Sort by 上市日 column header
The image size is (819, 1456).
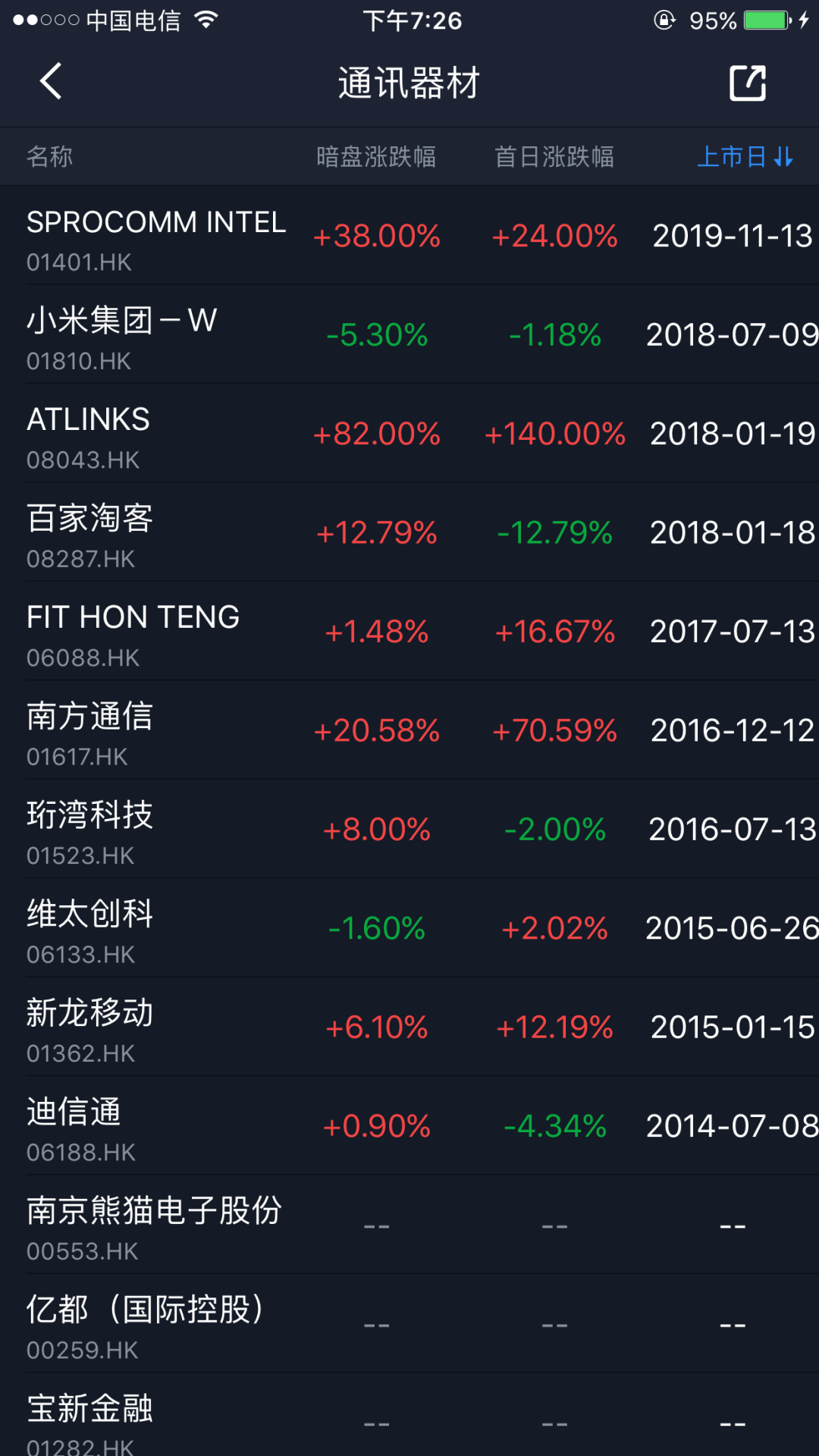(x=745, y=157)
